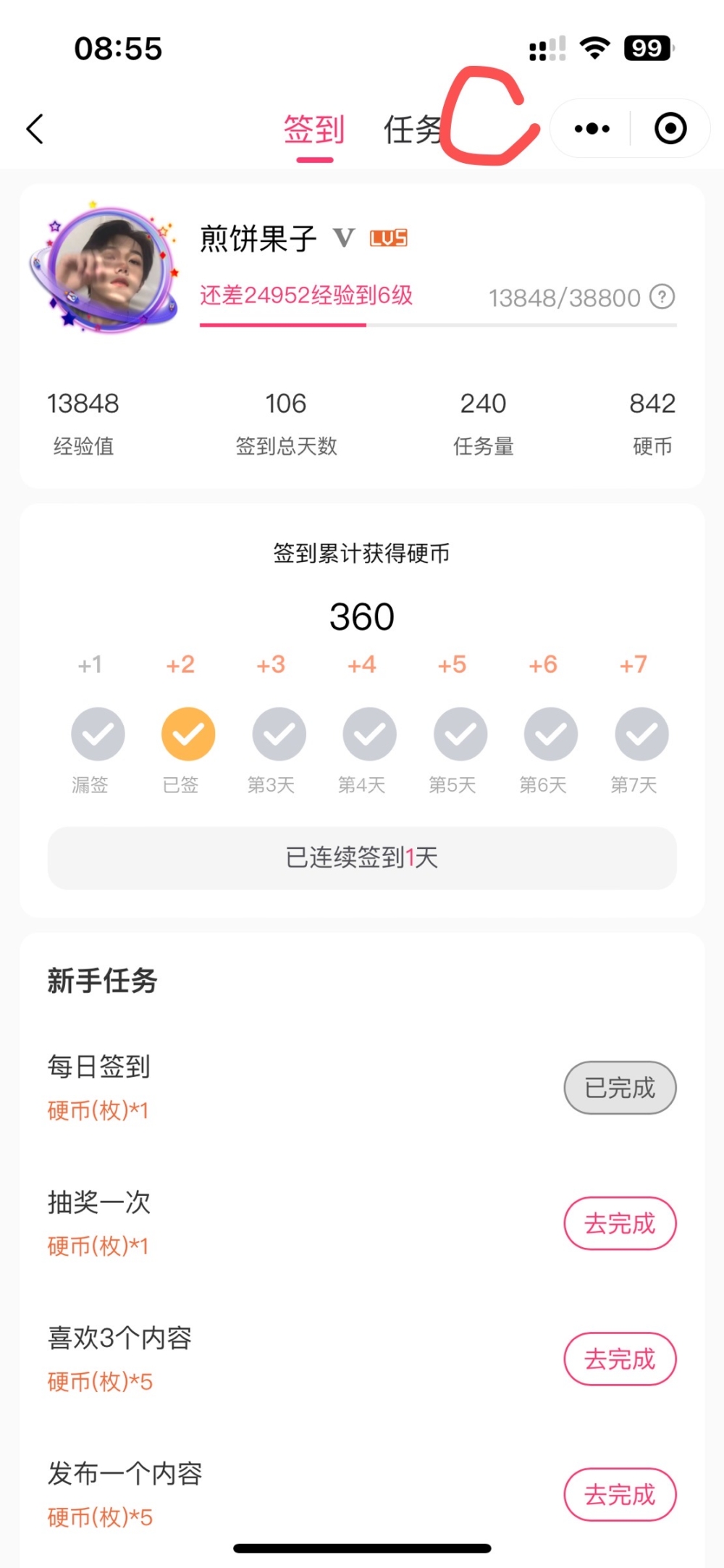This screenshot has width=724, height=1568.
Task: Switch to the 任务 tab
Action: [411, 130]
